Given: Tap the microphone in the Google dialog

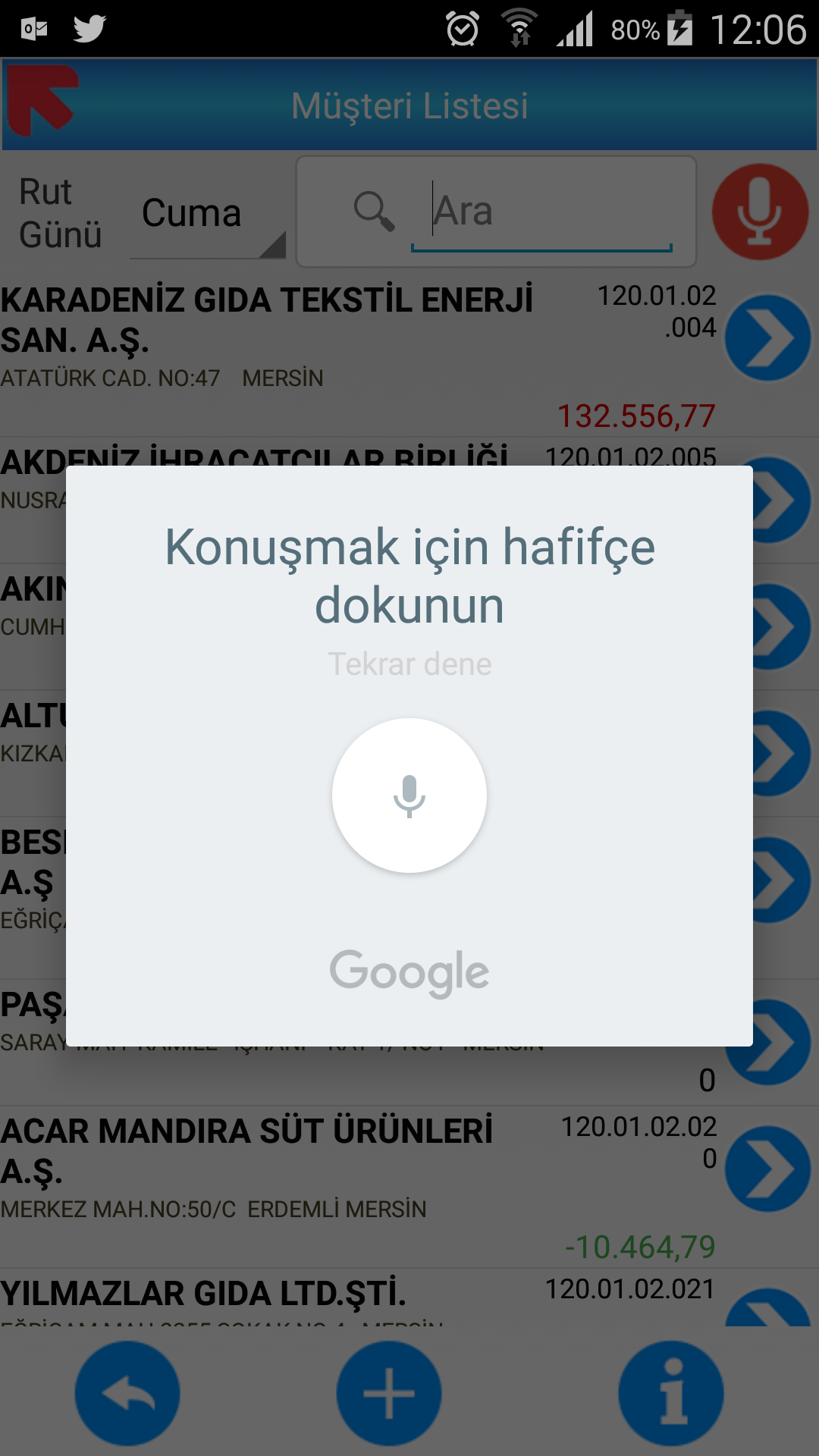Looking at the screenshot, I should pos(409,795).
